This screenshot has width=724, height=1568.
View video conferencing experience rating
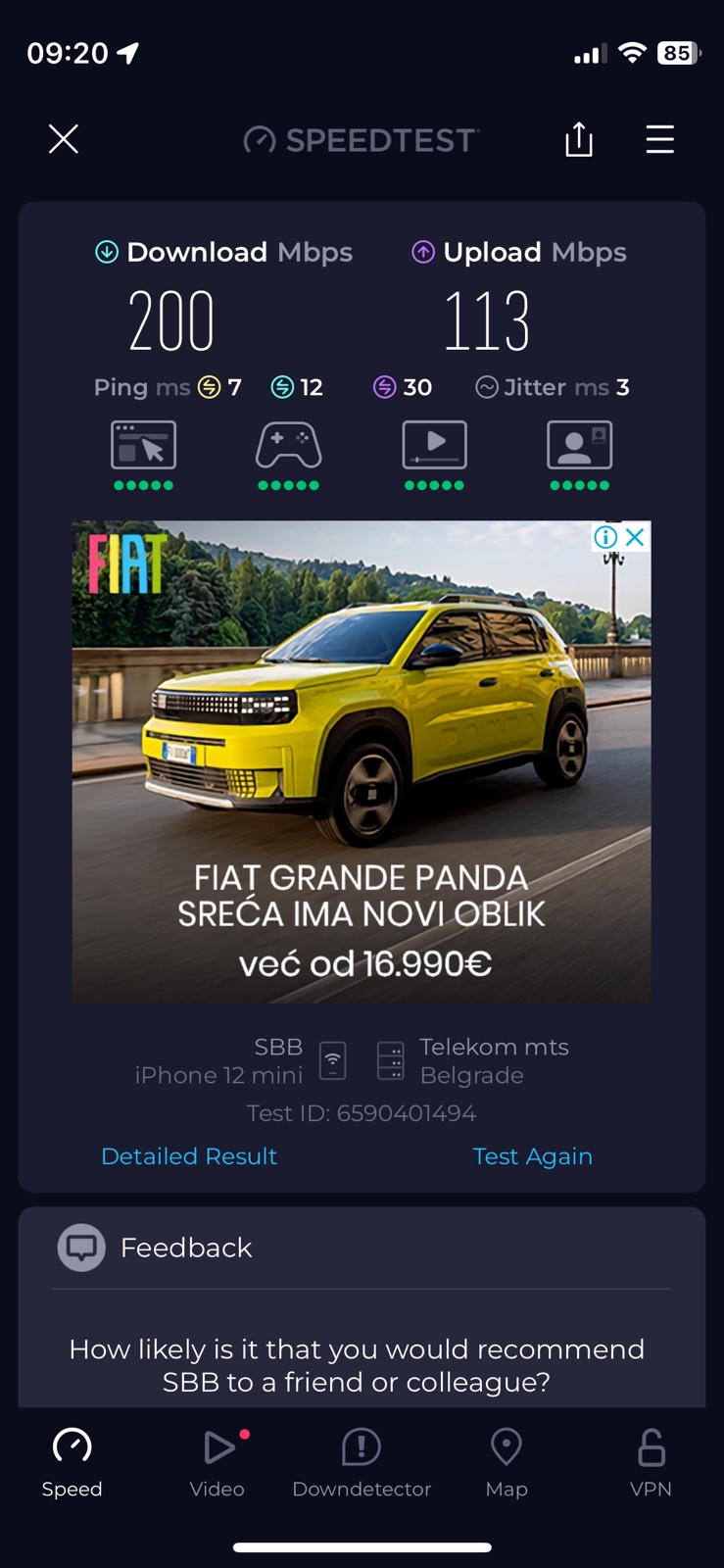pyautogui.click(x=579, y=455)
